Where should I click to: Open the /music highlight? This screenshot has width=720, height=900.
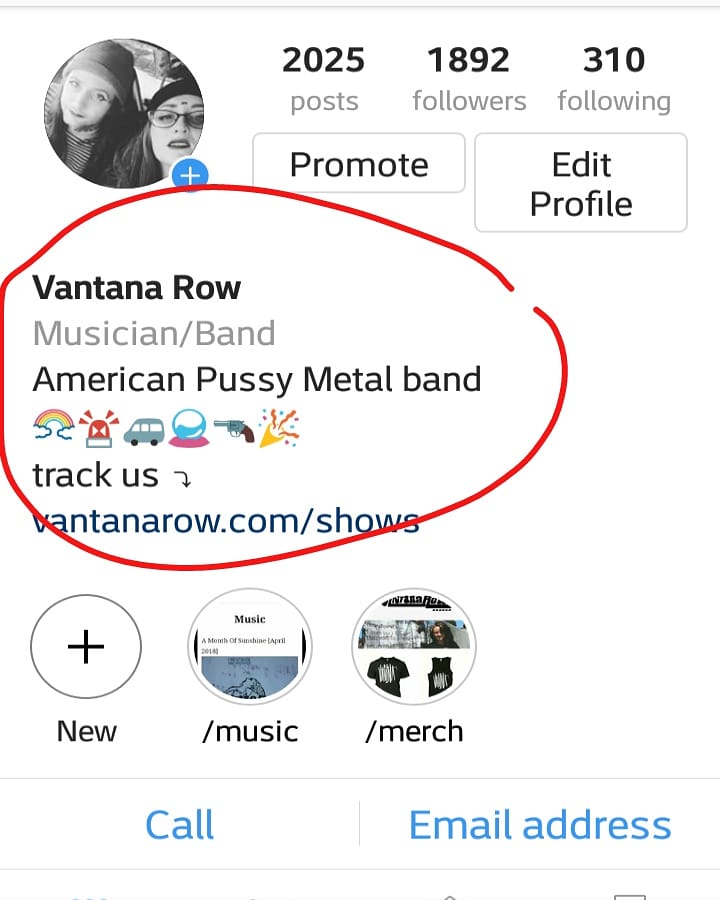pyautogui.click(x=250, y=648)
